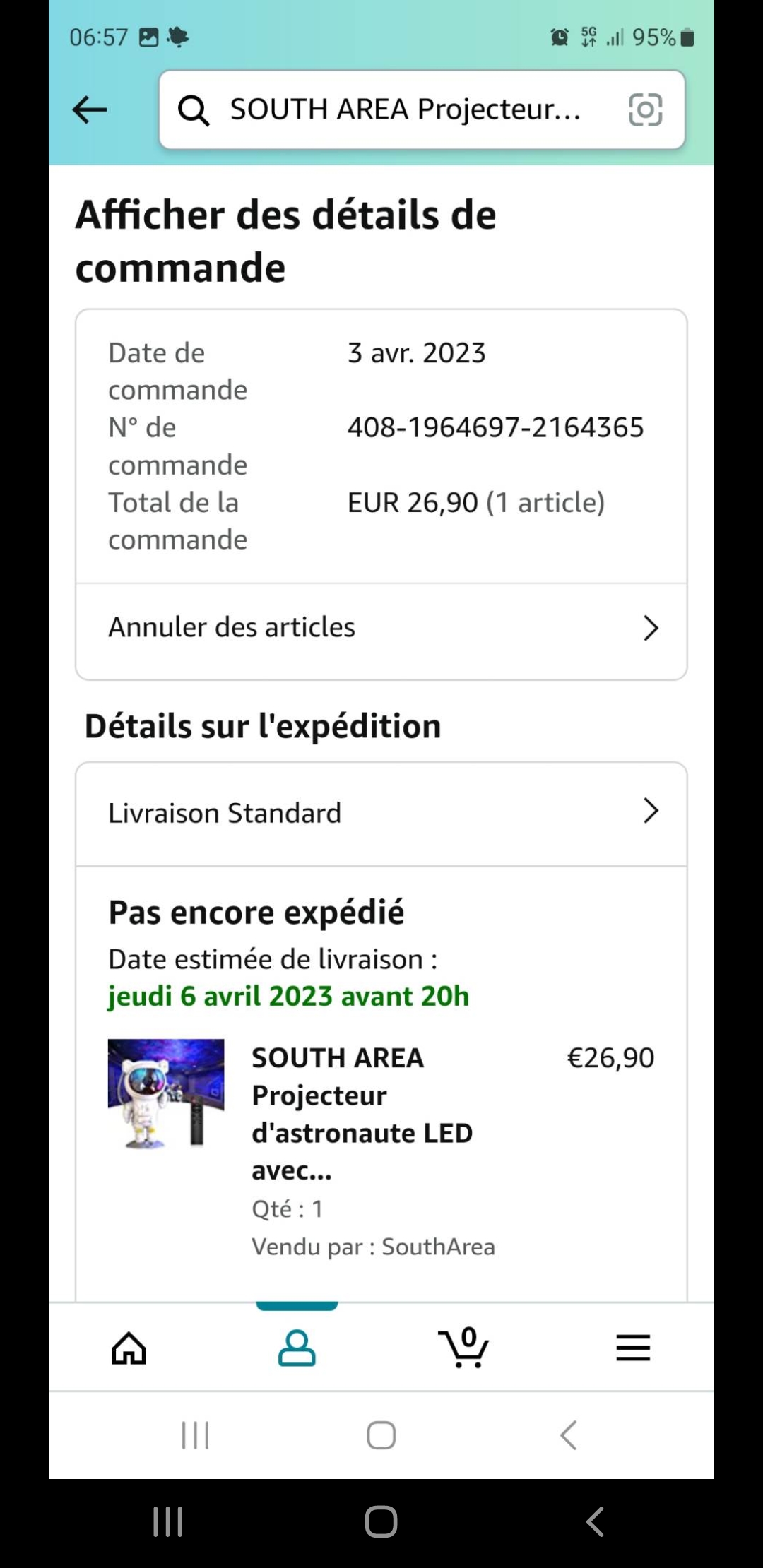Expand Livraison Standard shipping details
This screenshot has width=763, height=1568.
(x=381, y=813)
